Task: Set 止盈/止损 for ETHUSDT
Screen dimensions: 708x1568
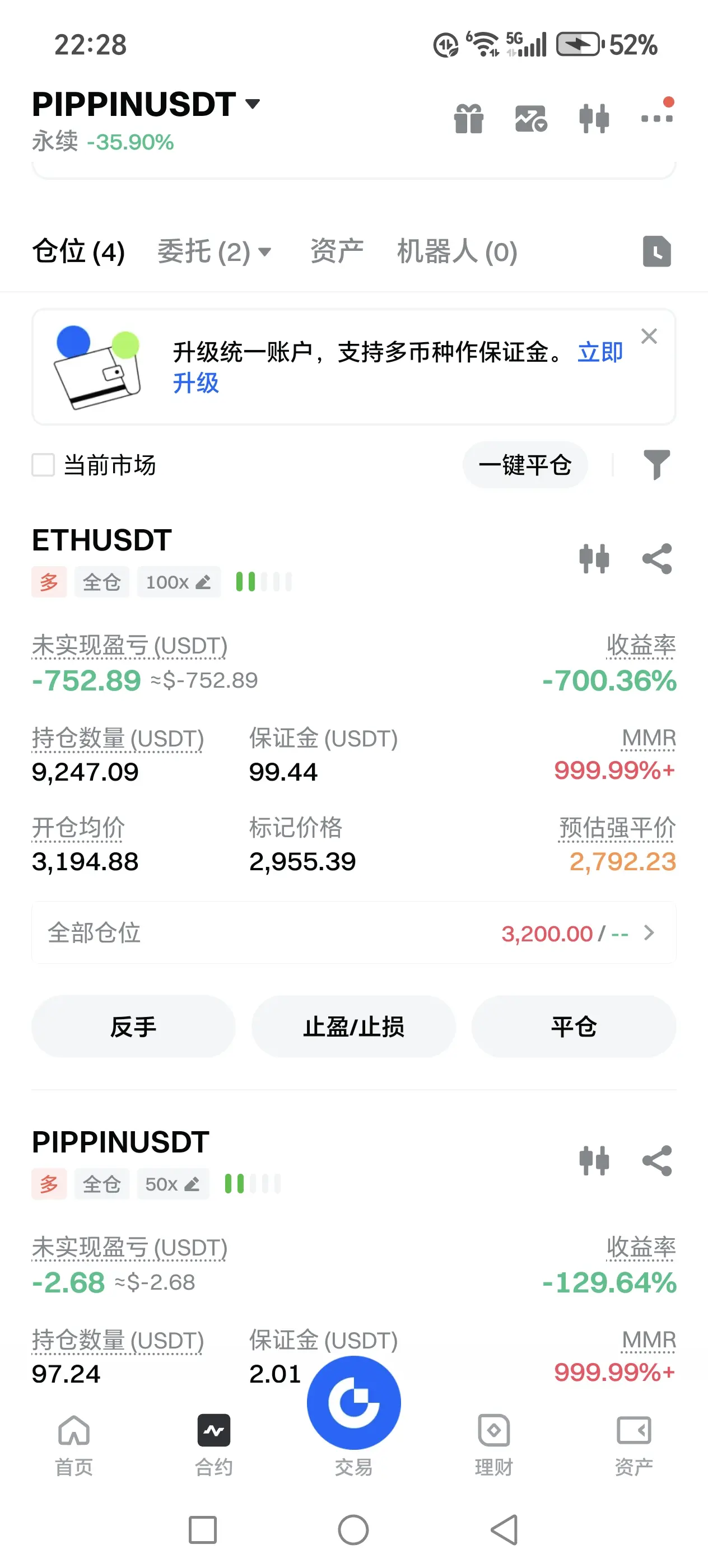Action: (x=353, y=1027)
